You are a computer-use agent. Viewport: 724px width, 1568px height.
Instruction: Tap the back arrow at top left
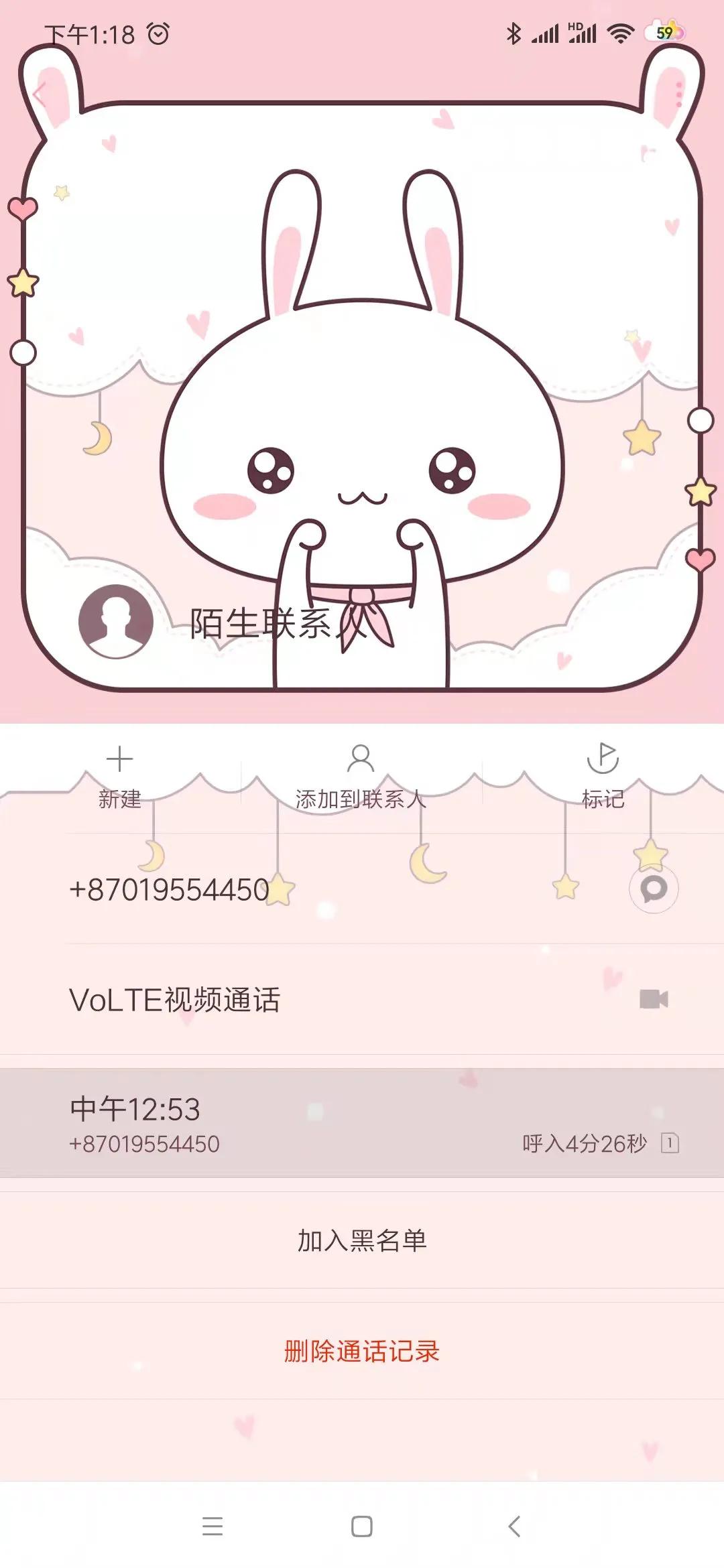(37, 94)
